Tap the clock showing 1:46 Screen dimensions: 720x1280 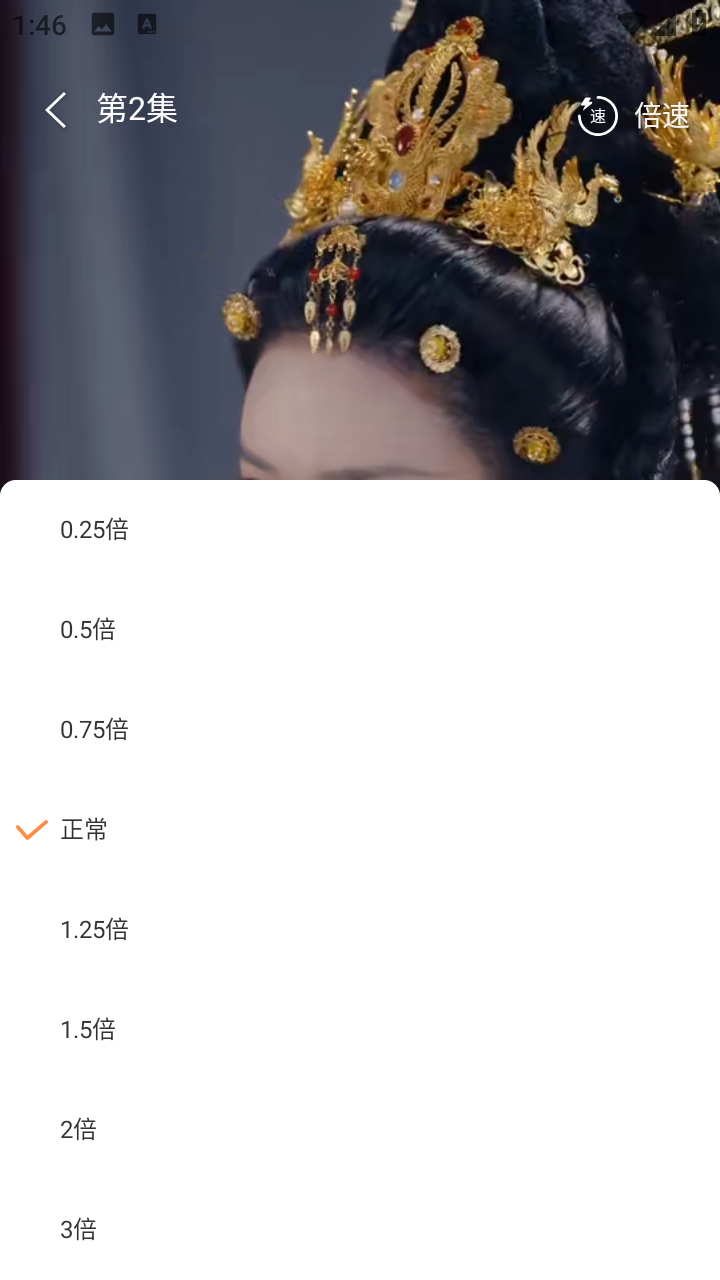click(x=41, y=25)
